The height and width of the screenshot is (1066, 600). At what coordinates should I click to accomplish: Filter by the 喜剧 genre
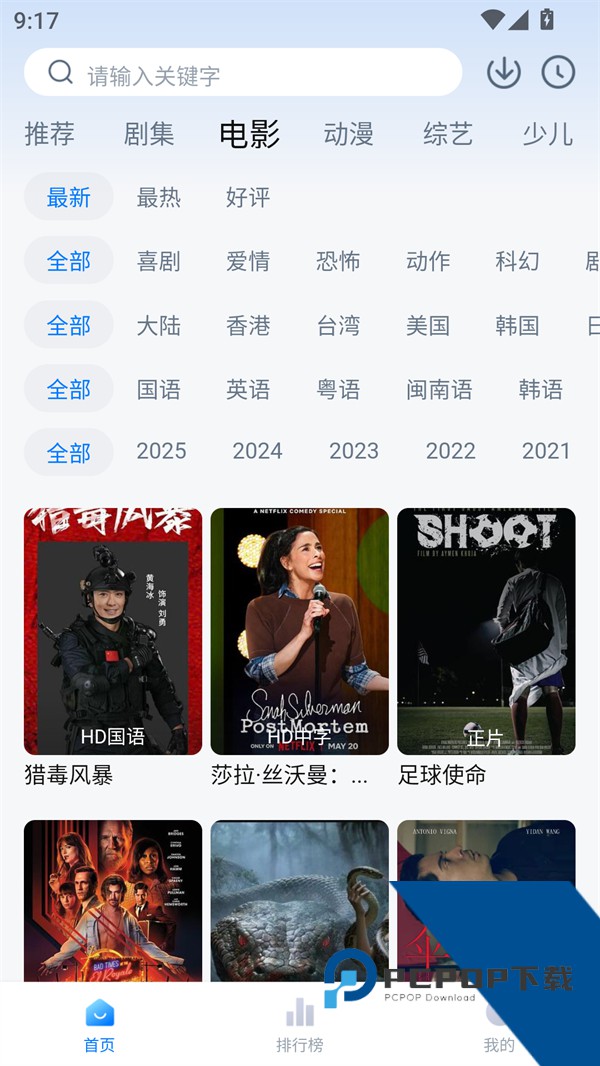click(x=159, y=261)
